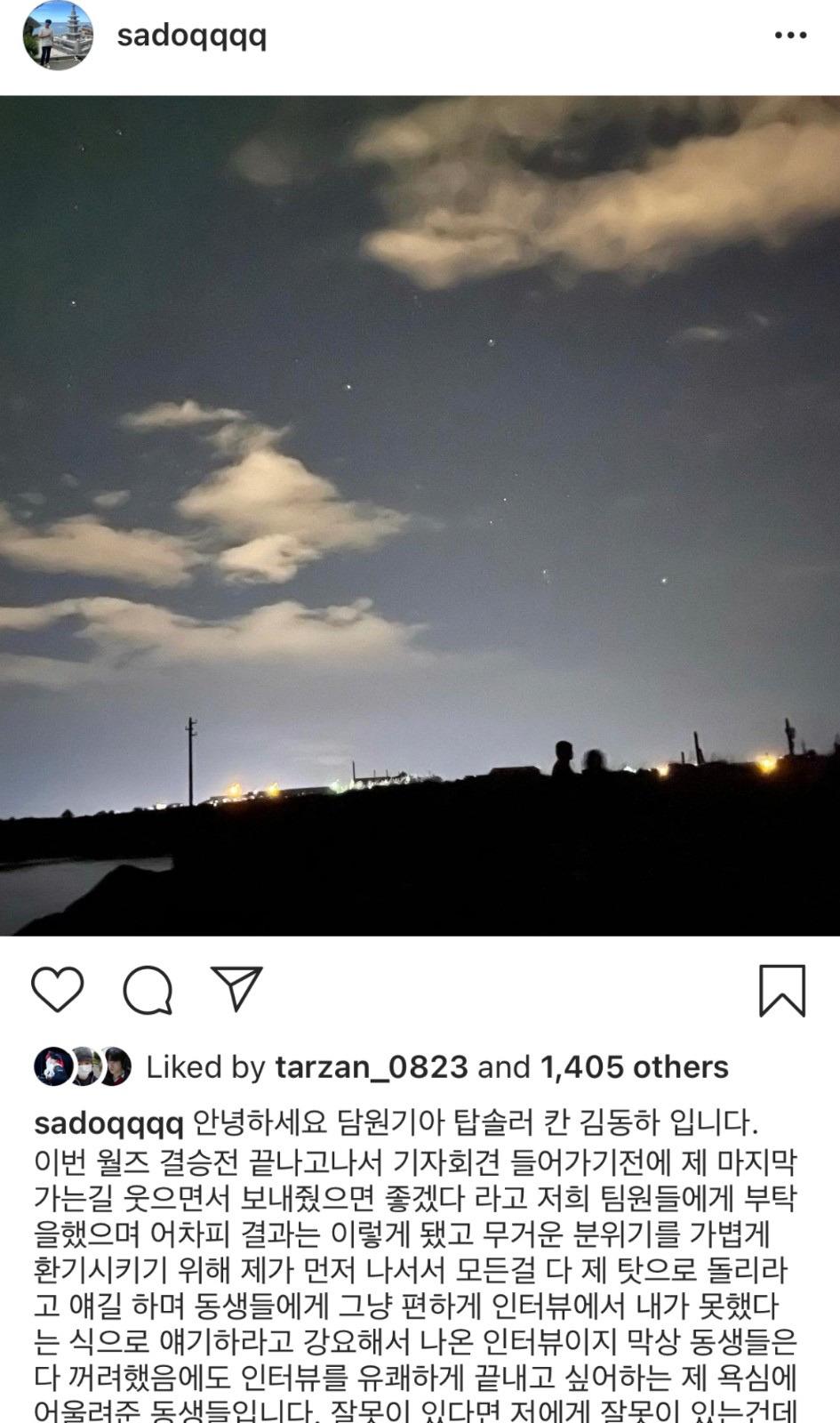
Task: Open the night sky post photo
Action: point(420,516)
